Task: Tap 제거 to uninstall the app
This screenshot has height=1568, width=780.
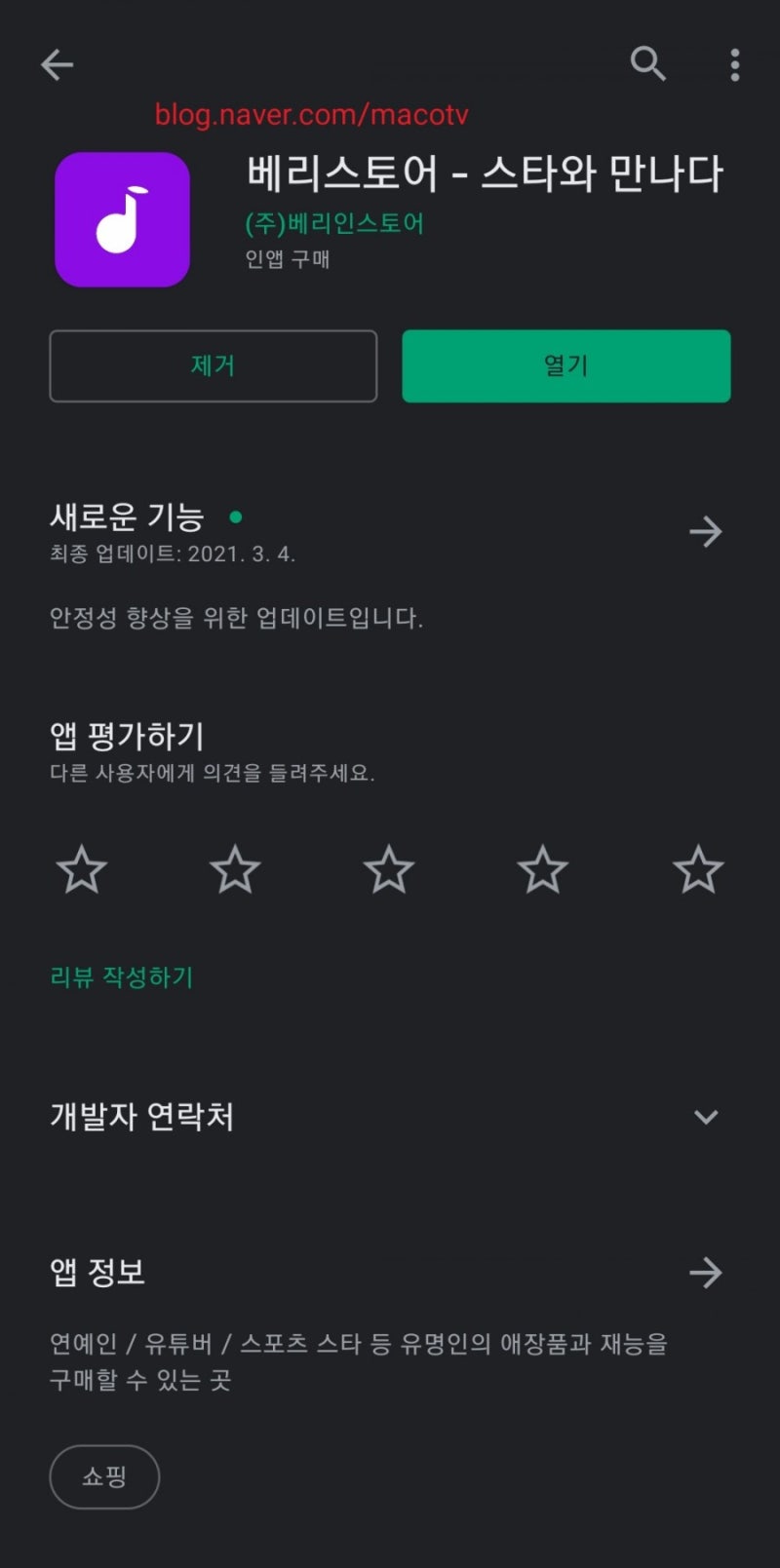Action: [213, 365]
